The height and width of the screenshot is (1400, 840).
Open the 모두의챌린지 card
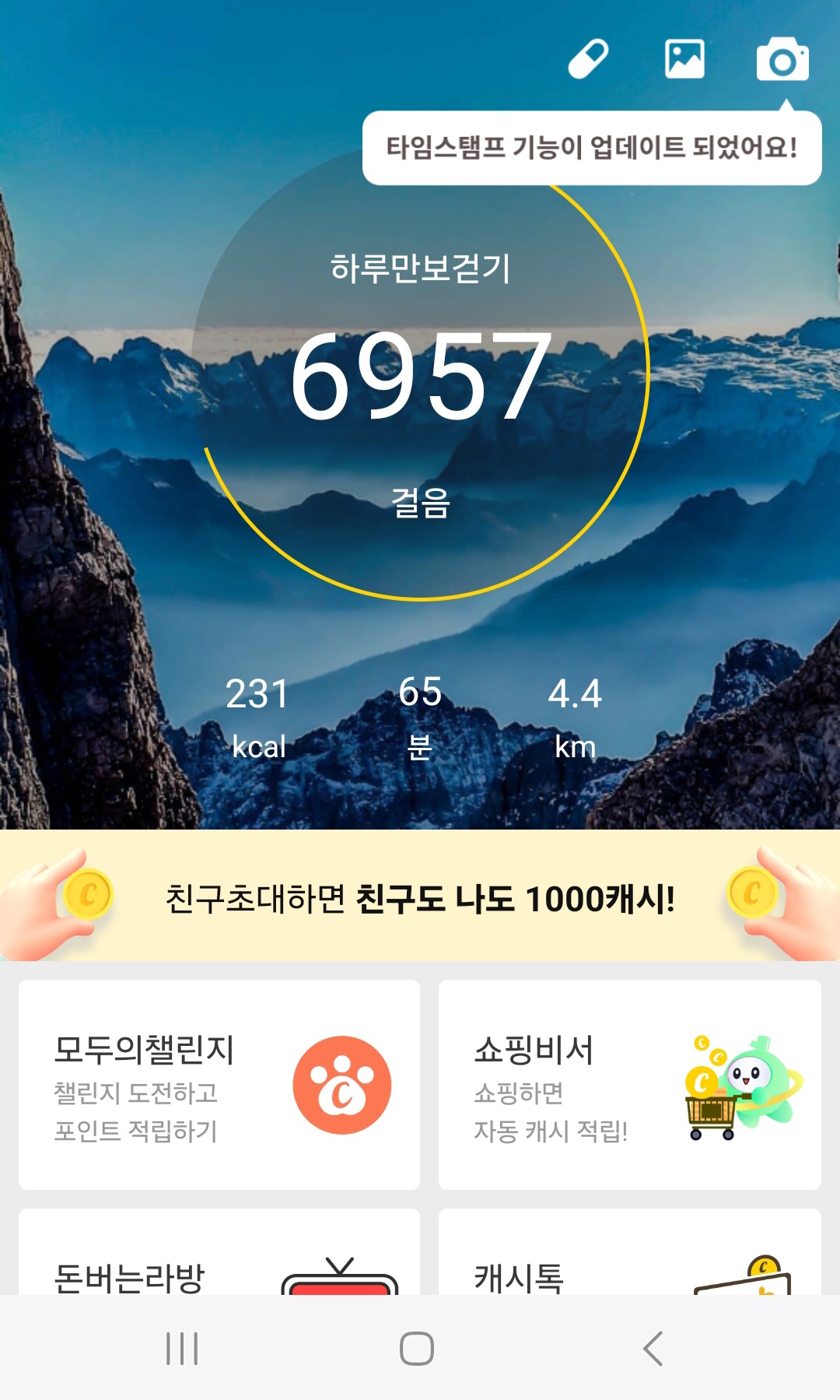pos(219,1085)
